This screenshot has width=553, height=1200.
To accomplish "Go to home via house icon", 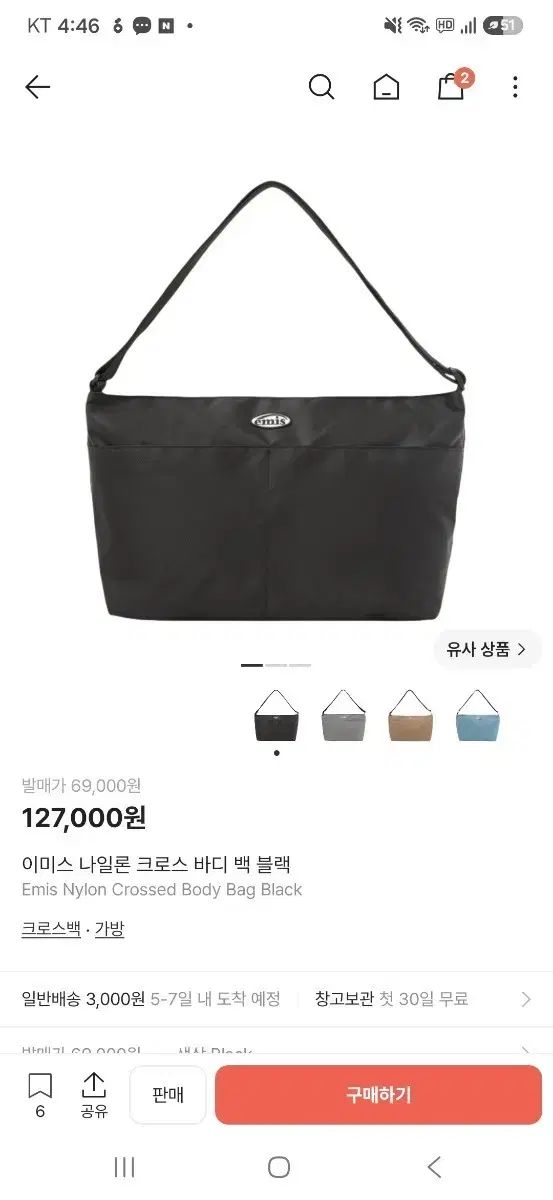I will pos(386,88).
